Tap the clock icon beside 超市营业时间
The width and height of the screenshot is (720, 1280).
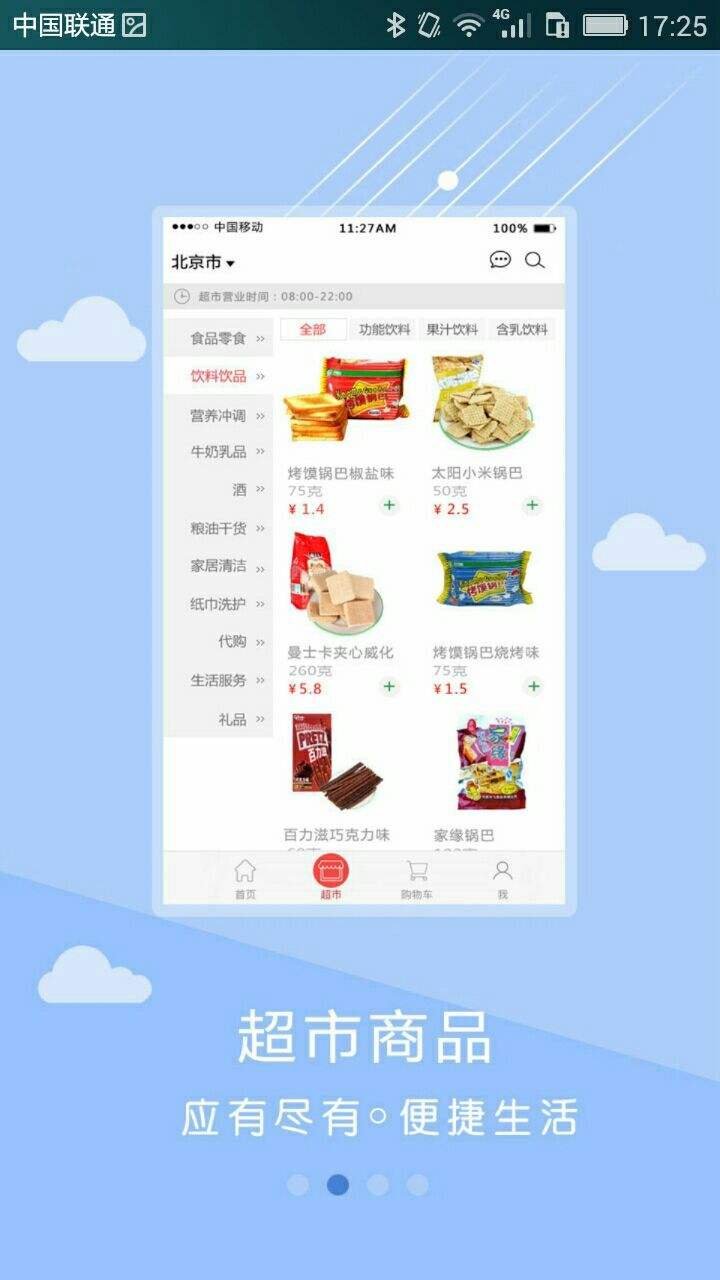[x=183, y=297]
